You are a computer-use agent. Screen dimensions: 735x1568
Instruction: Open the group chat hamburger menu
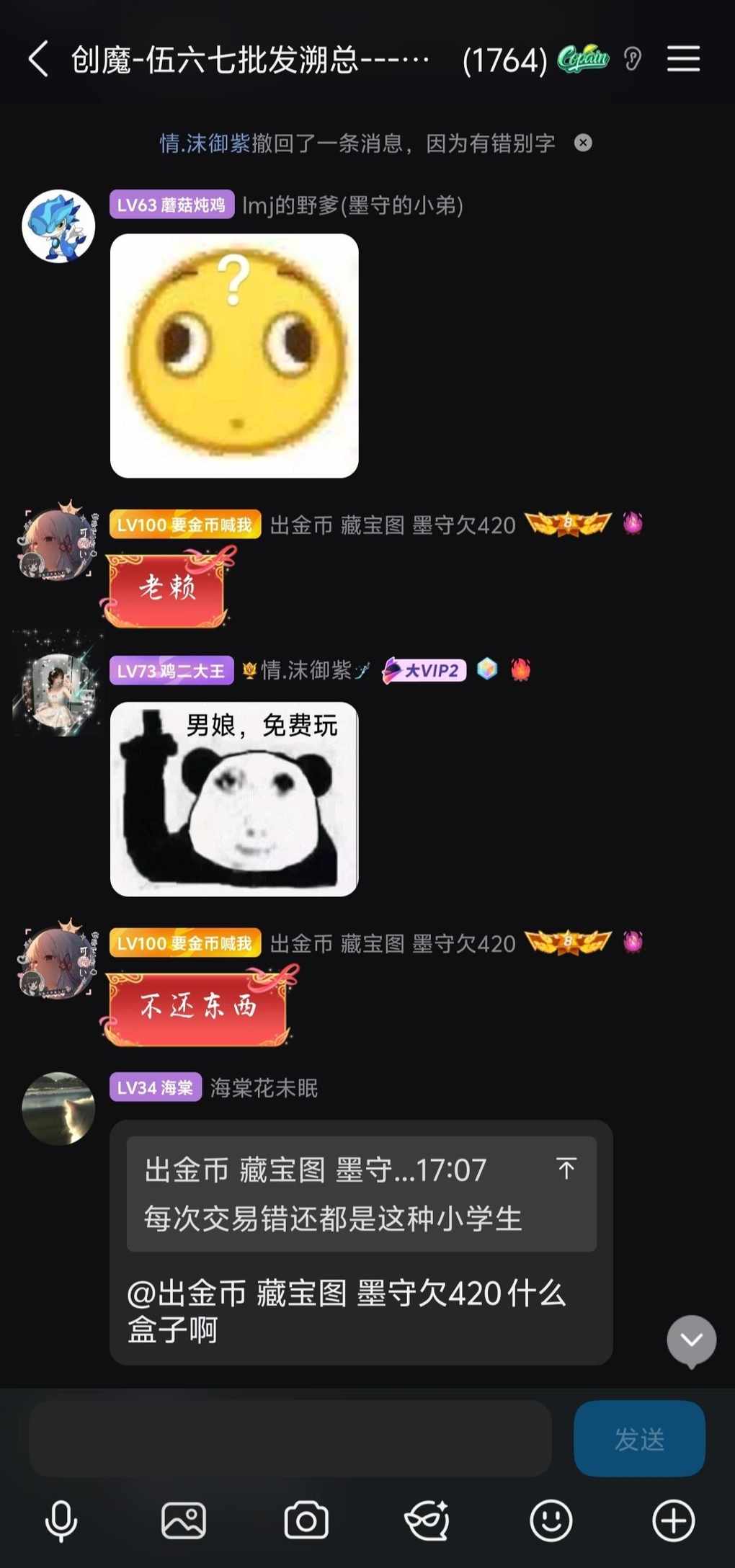tap(683, 59)
